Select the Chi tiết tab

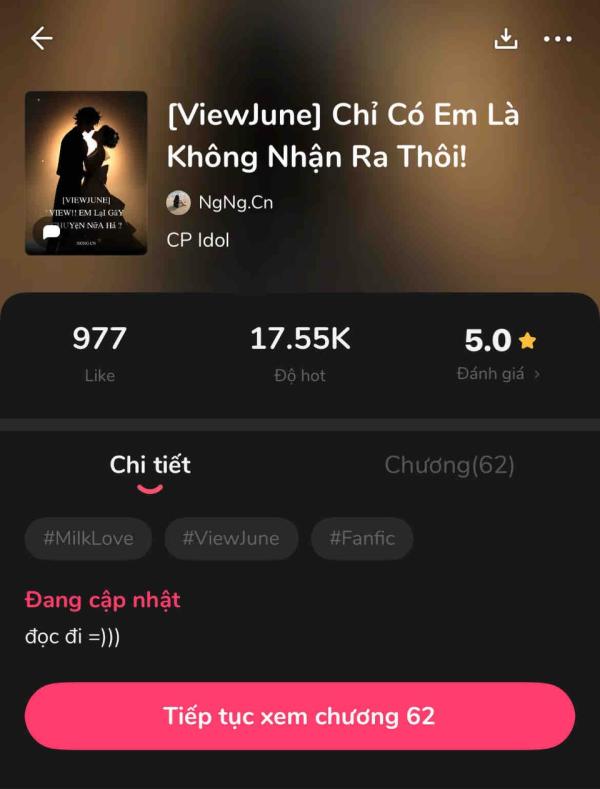coord(150,465)
